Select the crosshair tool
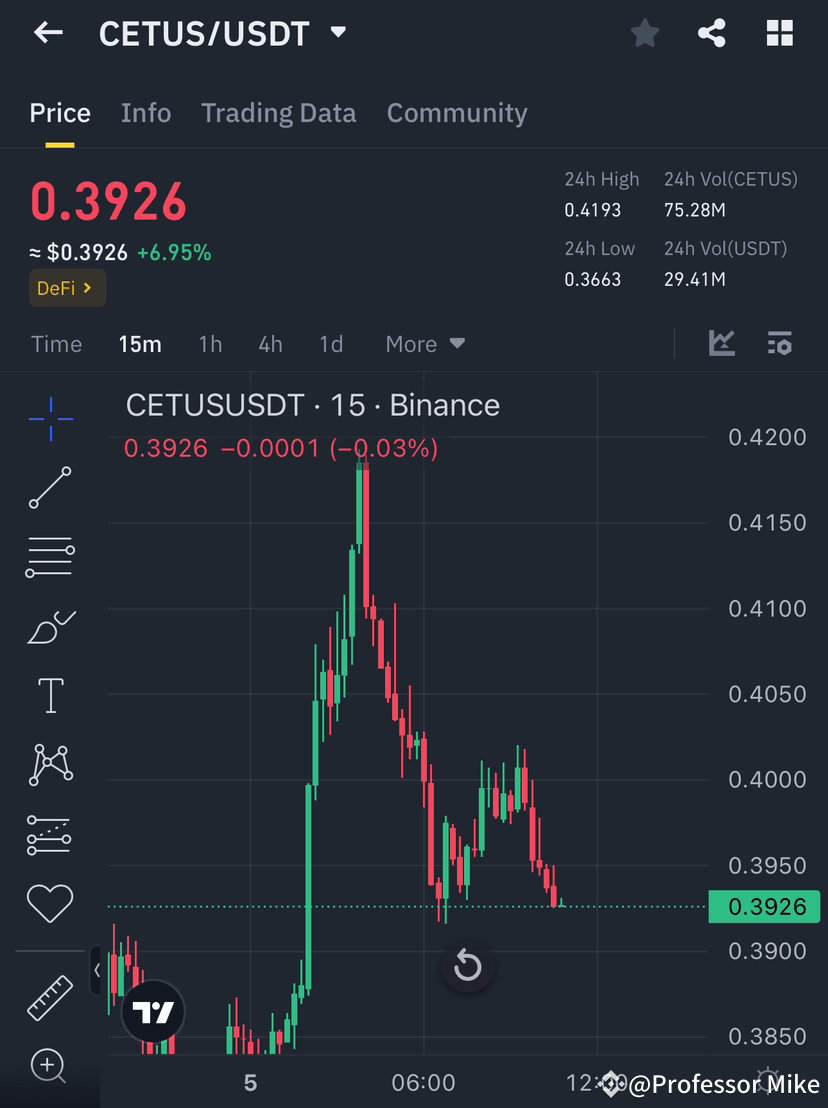The width and height of the screenshot is (828, 1108). (50, 419)
